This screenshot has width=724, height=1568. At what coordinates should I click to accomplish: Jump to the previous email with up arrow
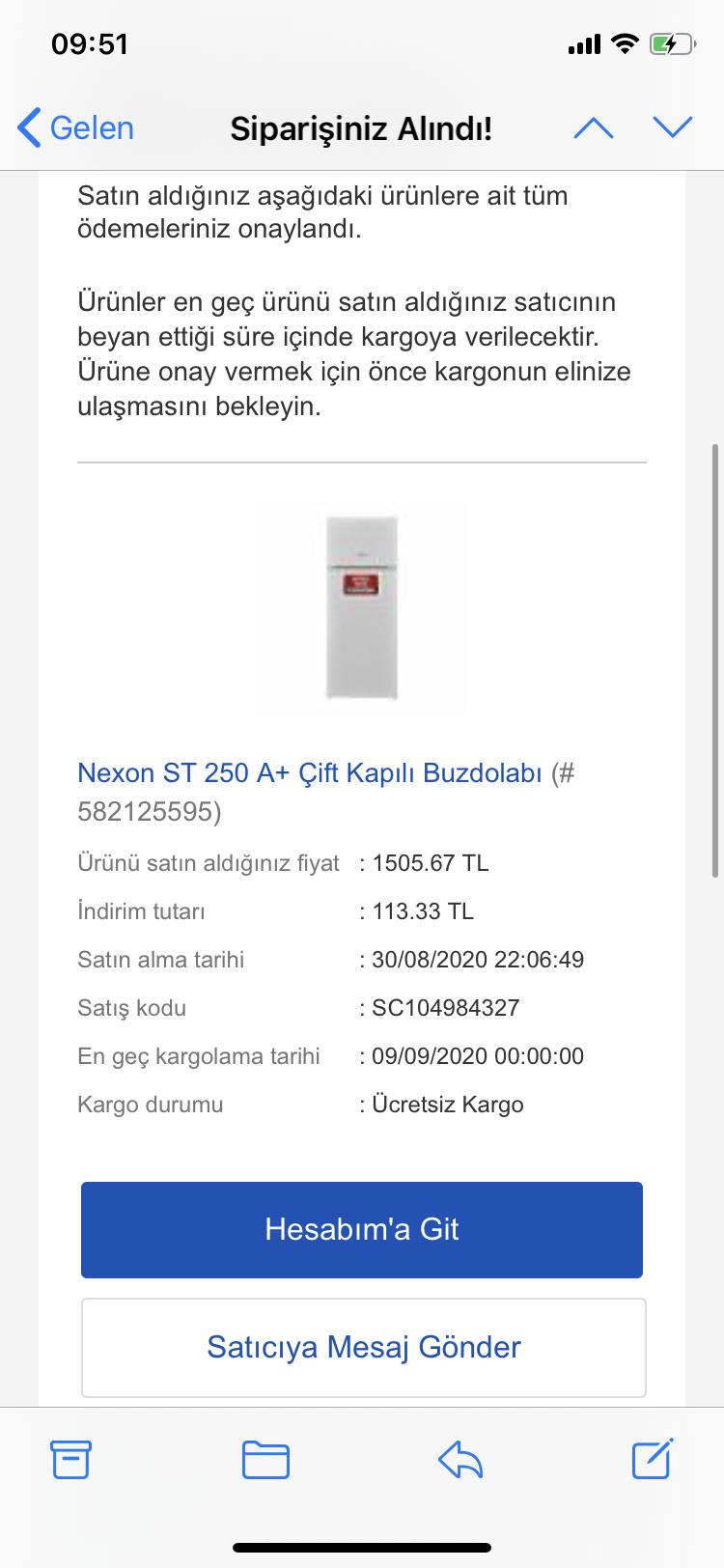[x=593, y=127]
